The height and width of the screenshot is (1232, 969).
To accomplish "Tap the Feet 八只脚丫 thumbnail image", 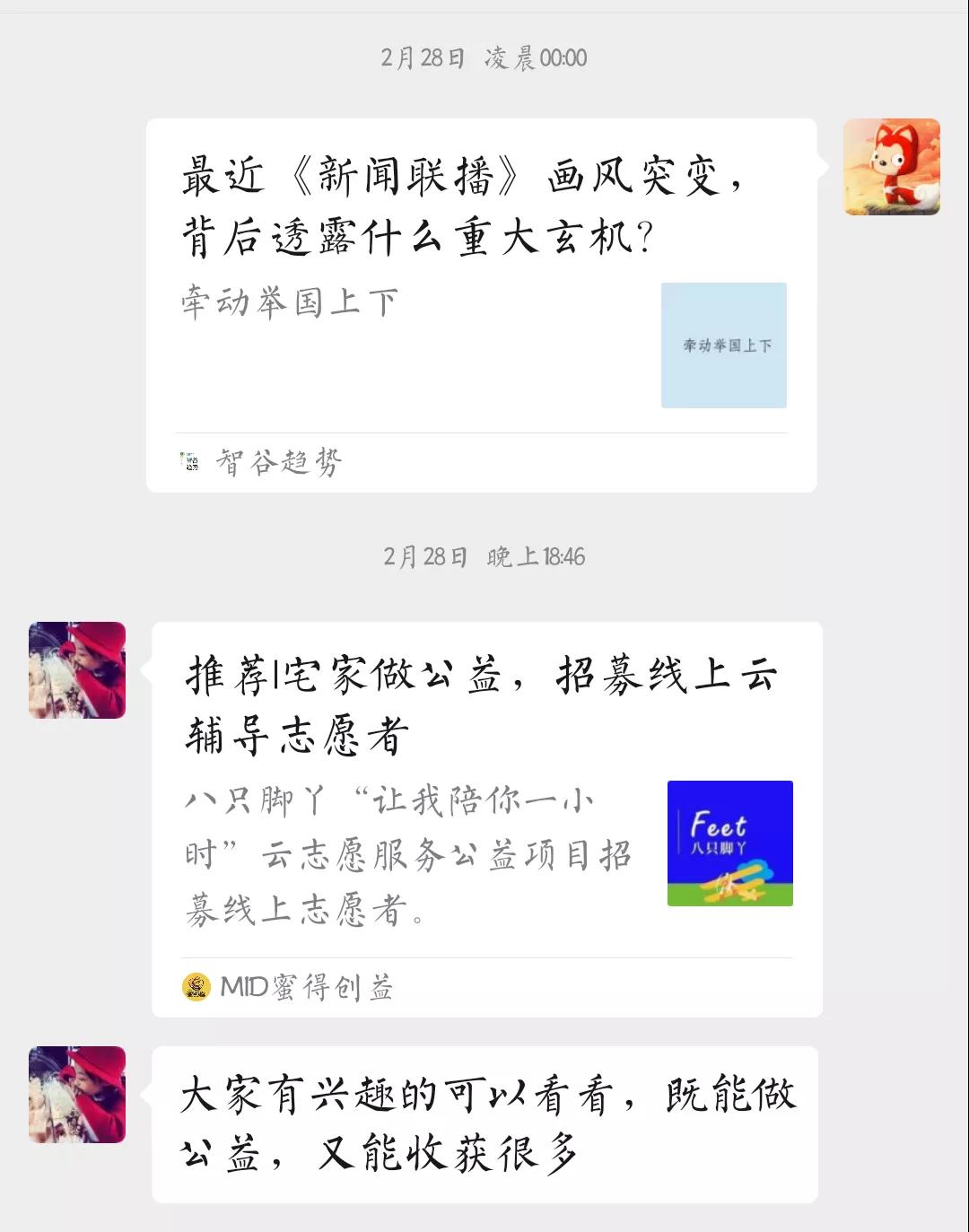I will tap(729, 843).
